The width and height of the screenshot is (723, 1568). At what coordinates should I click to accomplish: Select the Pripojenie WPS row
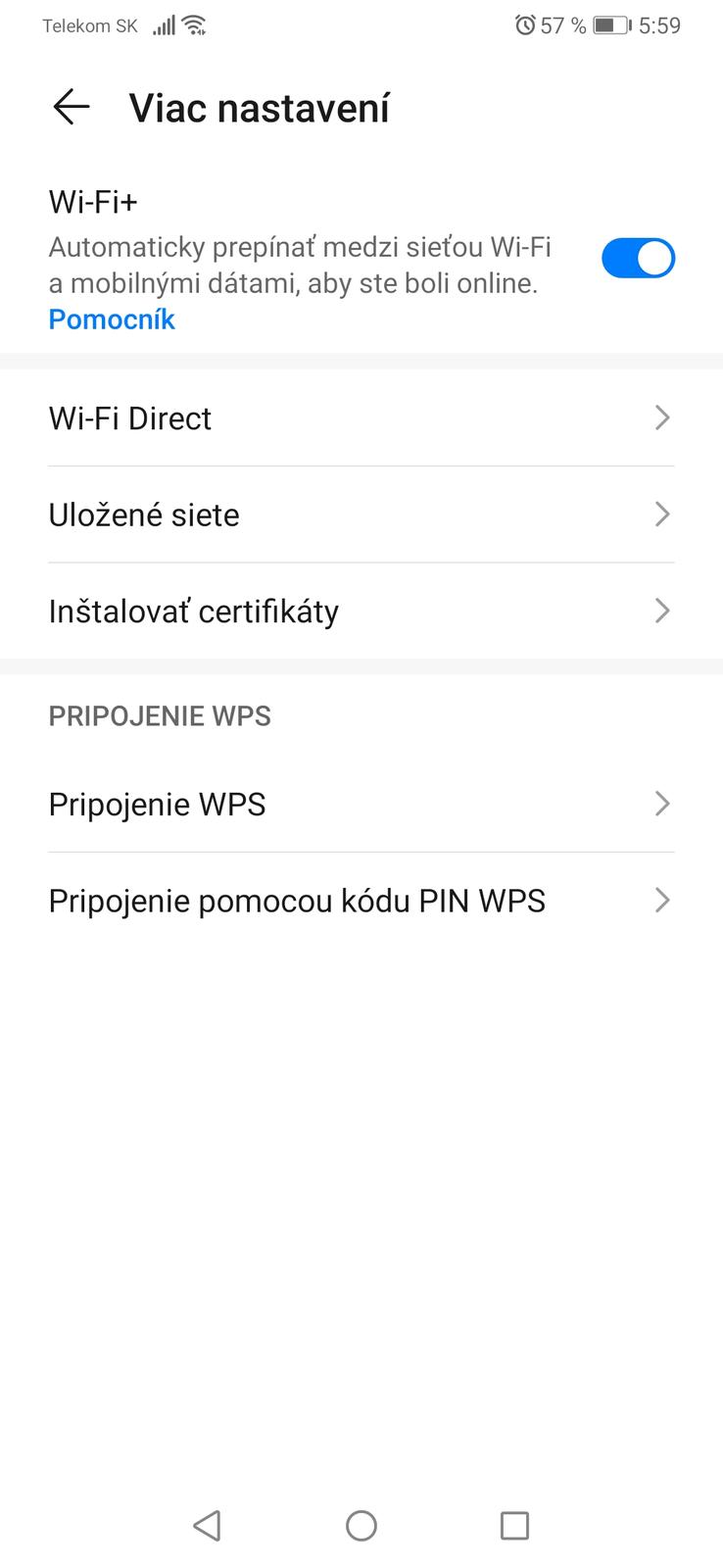click(x=361, y=805)
